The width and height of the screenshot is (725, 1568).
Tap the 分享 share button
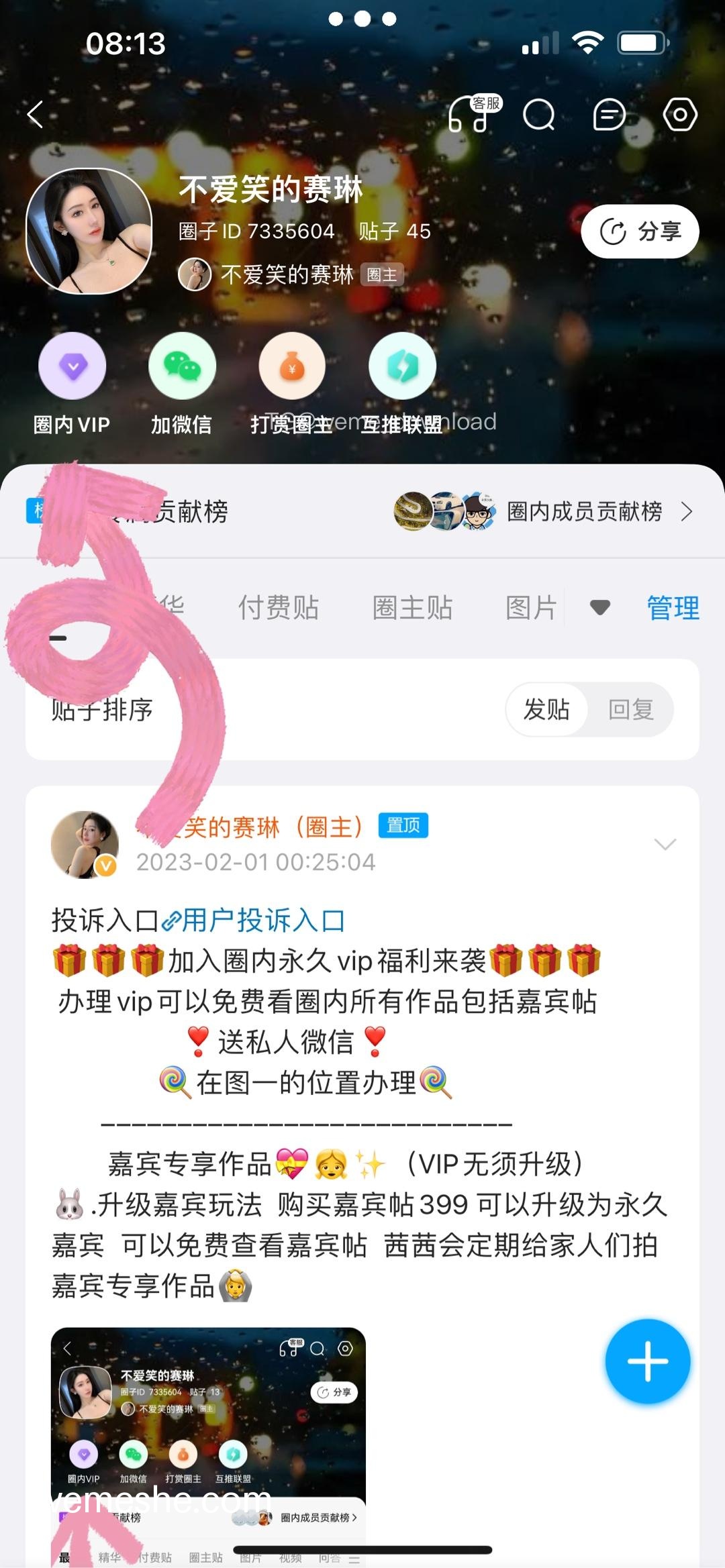coord(640,231)
